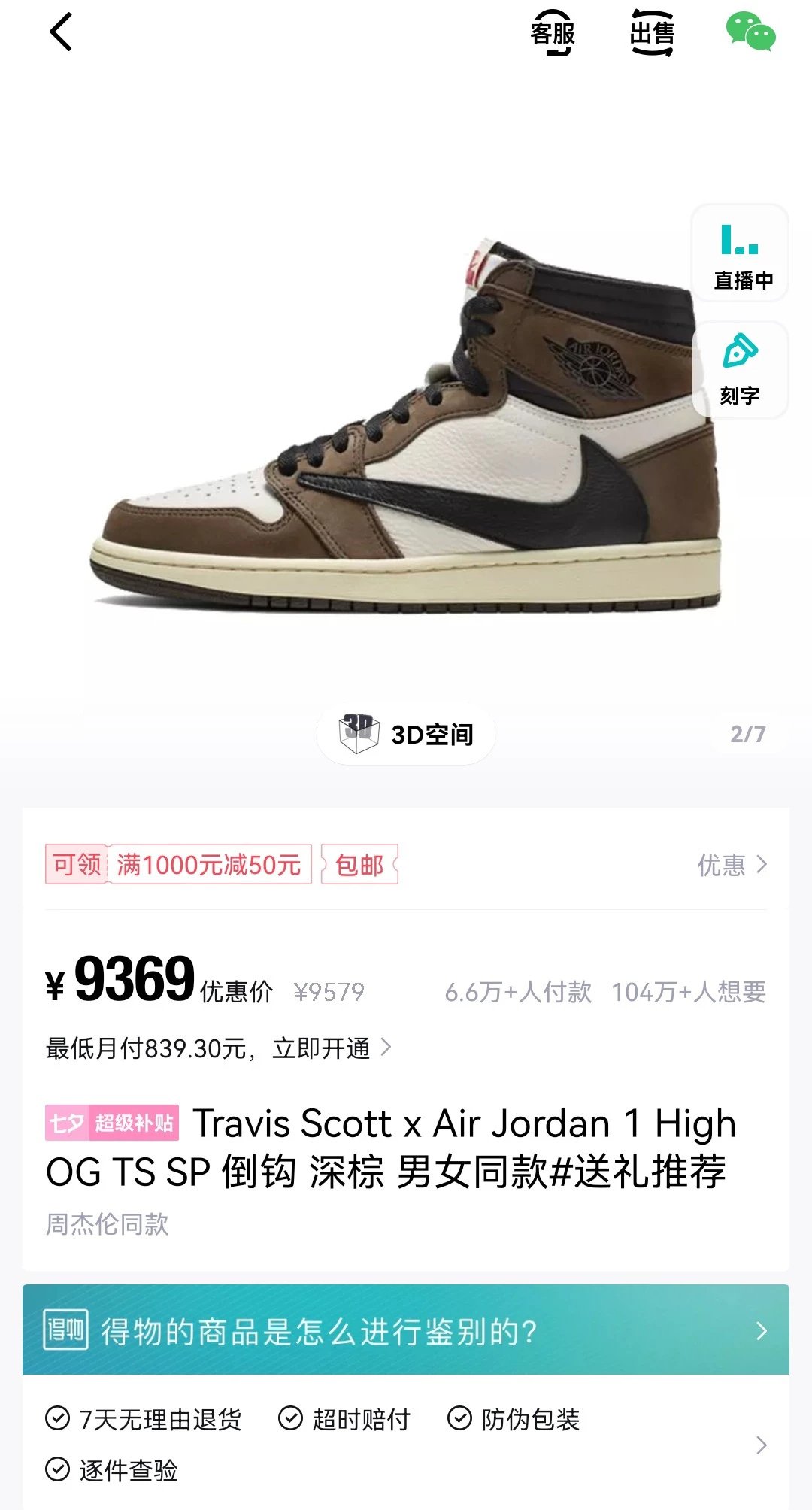The width and height of the screenshot is (812, 1510).
Task: Contact customer service (客服)
Action: (553, 33)
